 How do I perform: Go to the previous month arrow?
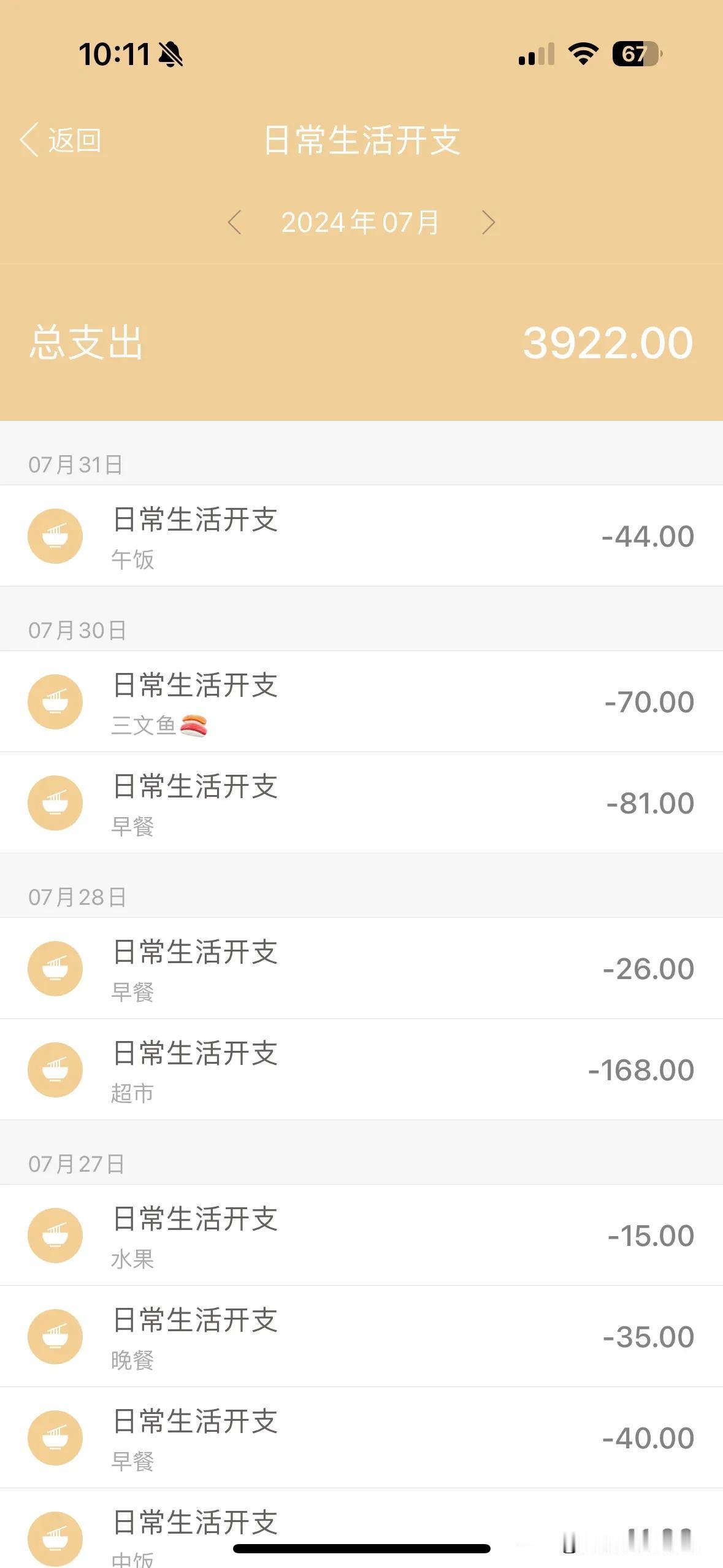[x=234, y=222]
